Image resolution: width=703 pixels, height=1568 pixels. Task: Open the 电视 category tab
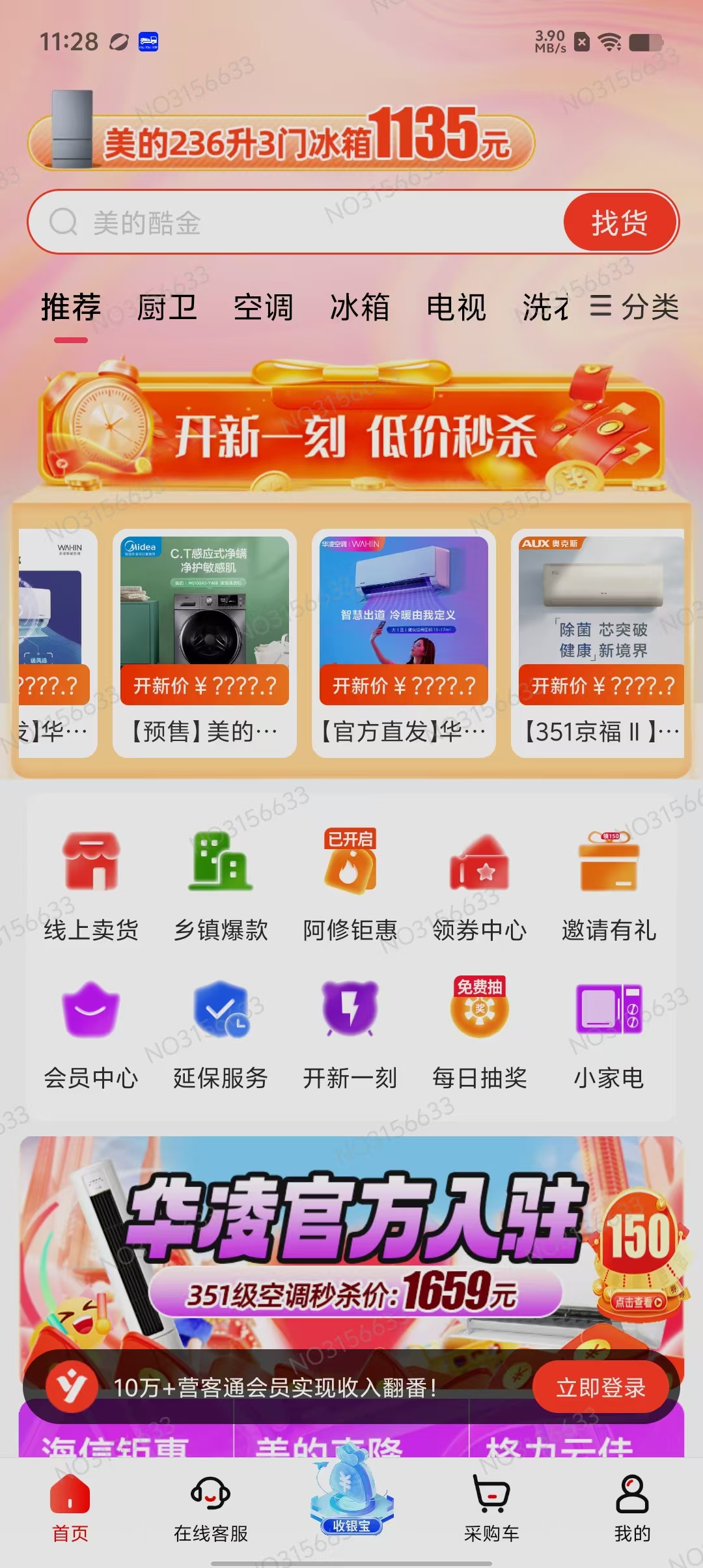456,307
